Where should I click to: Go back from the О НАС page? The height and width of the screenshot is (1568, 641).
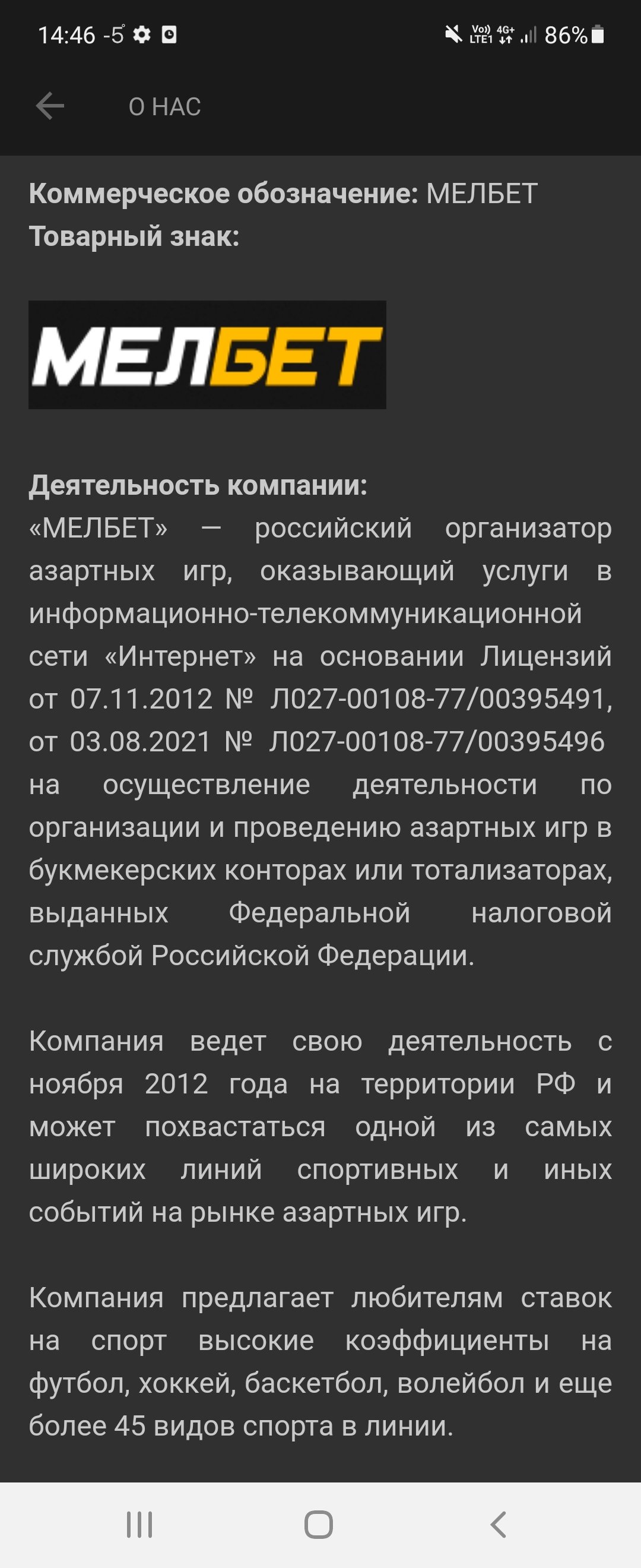pos(50,106)
